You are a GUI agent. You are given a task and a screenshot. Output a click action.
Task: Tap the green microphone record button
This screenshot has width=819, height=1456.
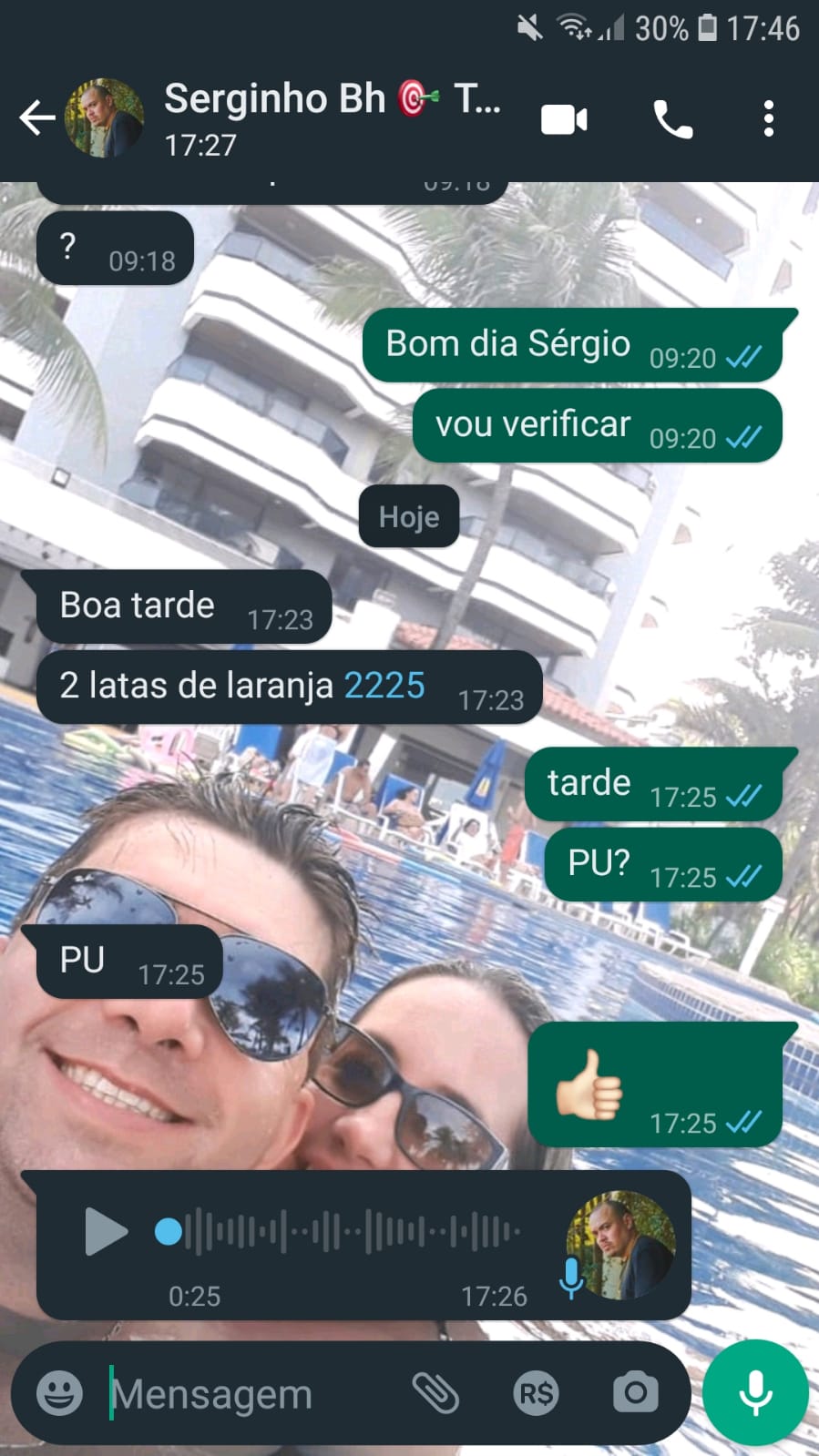click(755, 1393)
